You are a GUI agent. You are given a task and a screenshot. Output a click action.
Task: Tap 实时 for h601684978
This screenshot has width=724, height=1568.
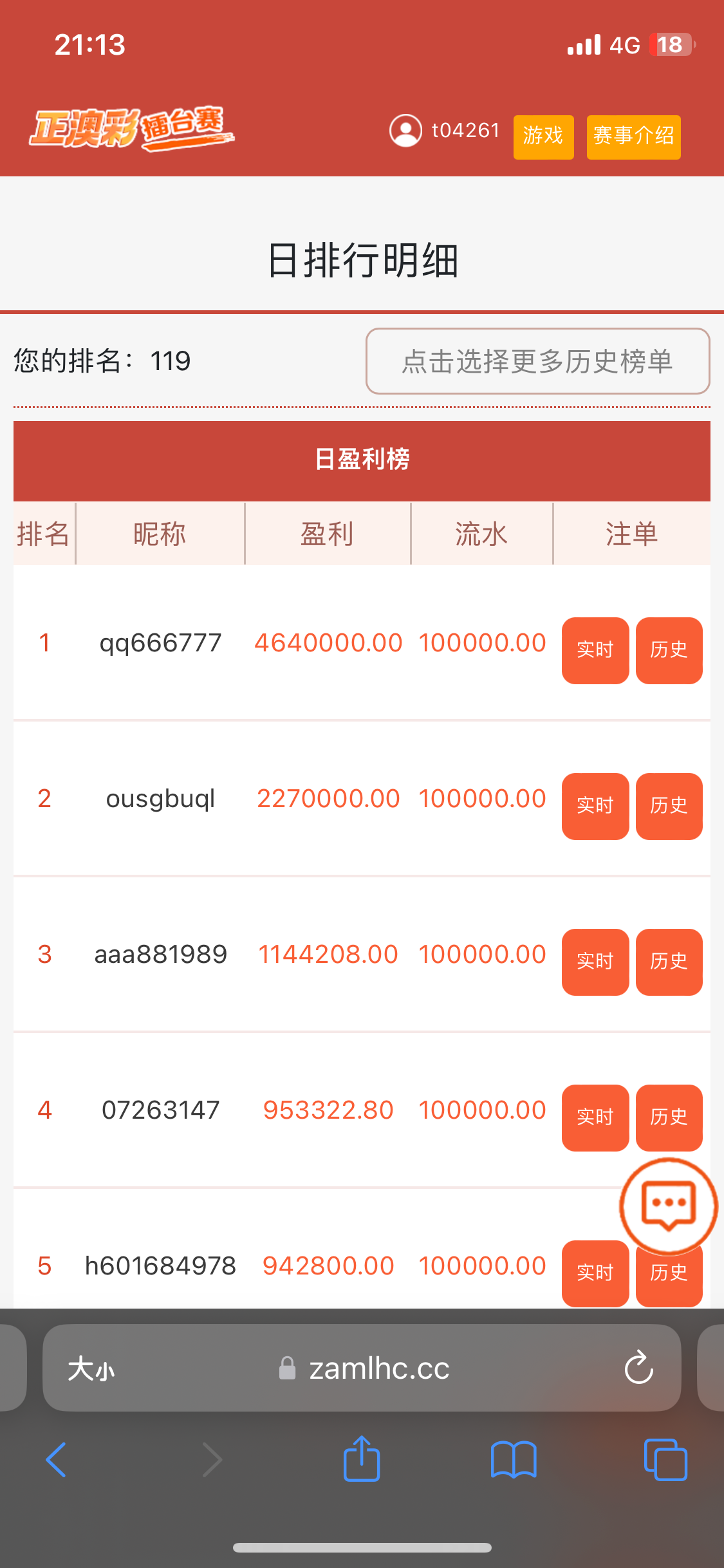coord(595,1273)
